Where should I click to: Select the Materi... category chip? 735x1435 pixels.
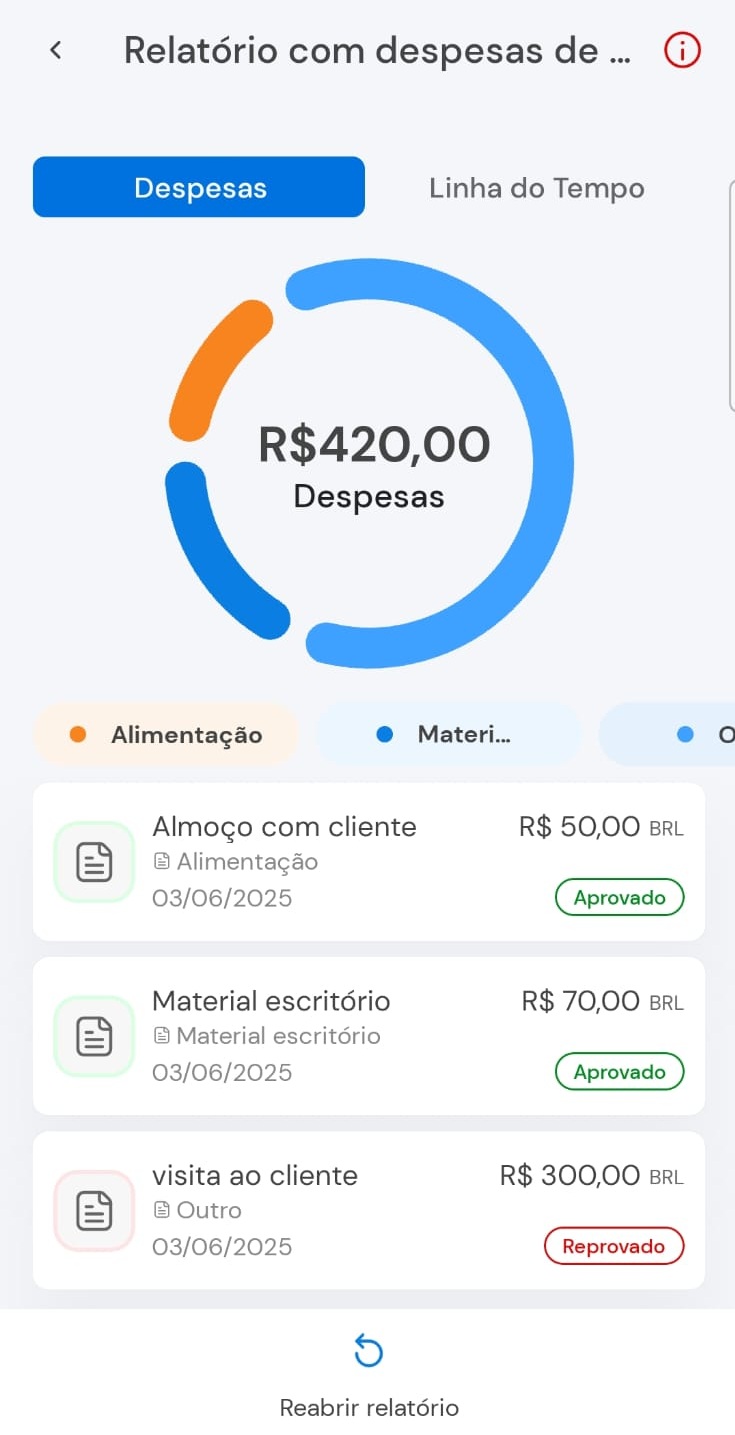click(x=449, y=735)
